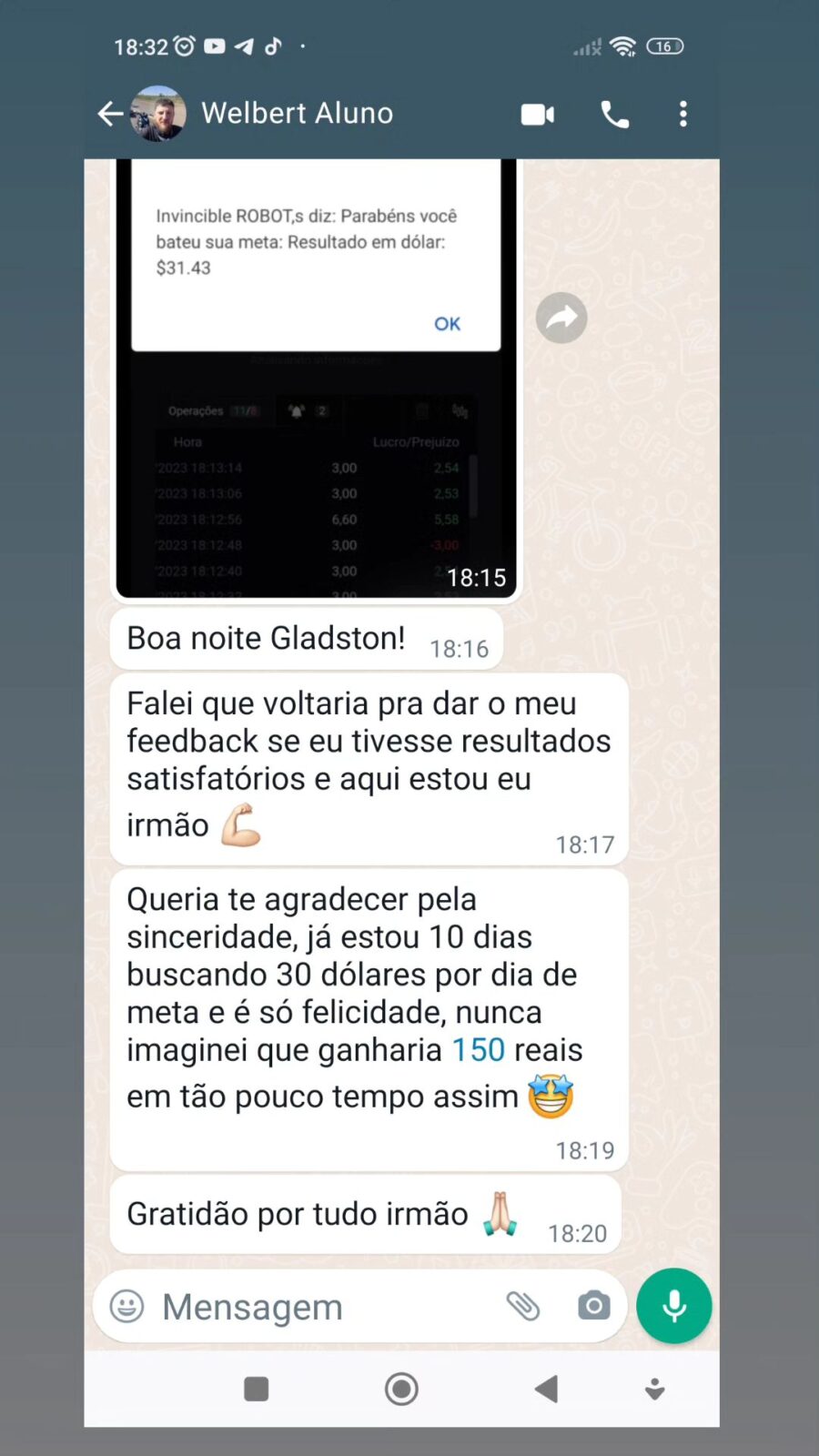Viewport: 819px width, 1456px height.
Task: Start a voice call with Welbert
Action: pos(614,115)
